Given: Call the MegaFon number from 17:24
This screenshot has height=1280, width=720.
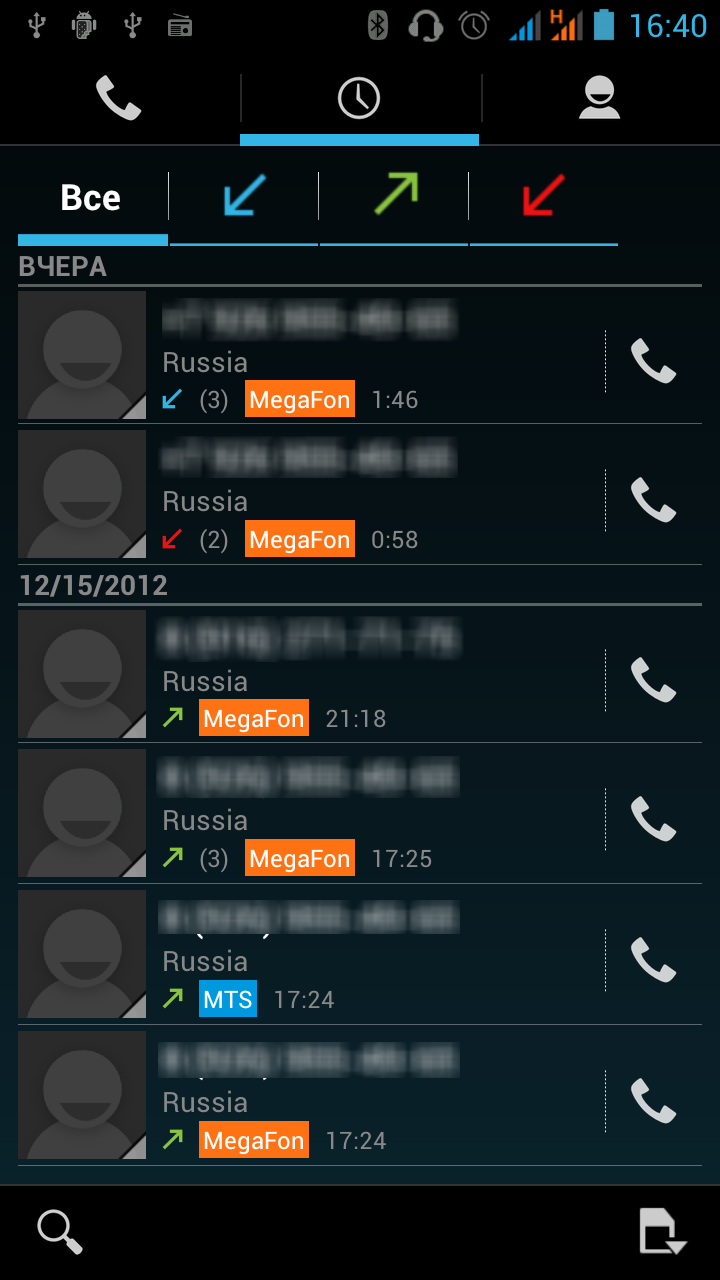Looking at the screenshot, I should pyautogui.click(x=653, y=1101).
